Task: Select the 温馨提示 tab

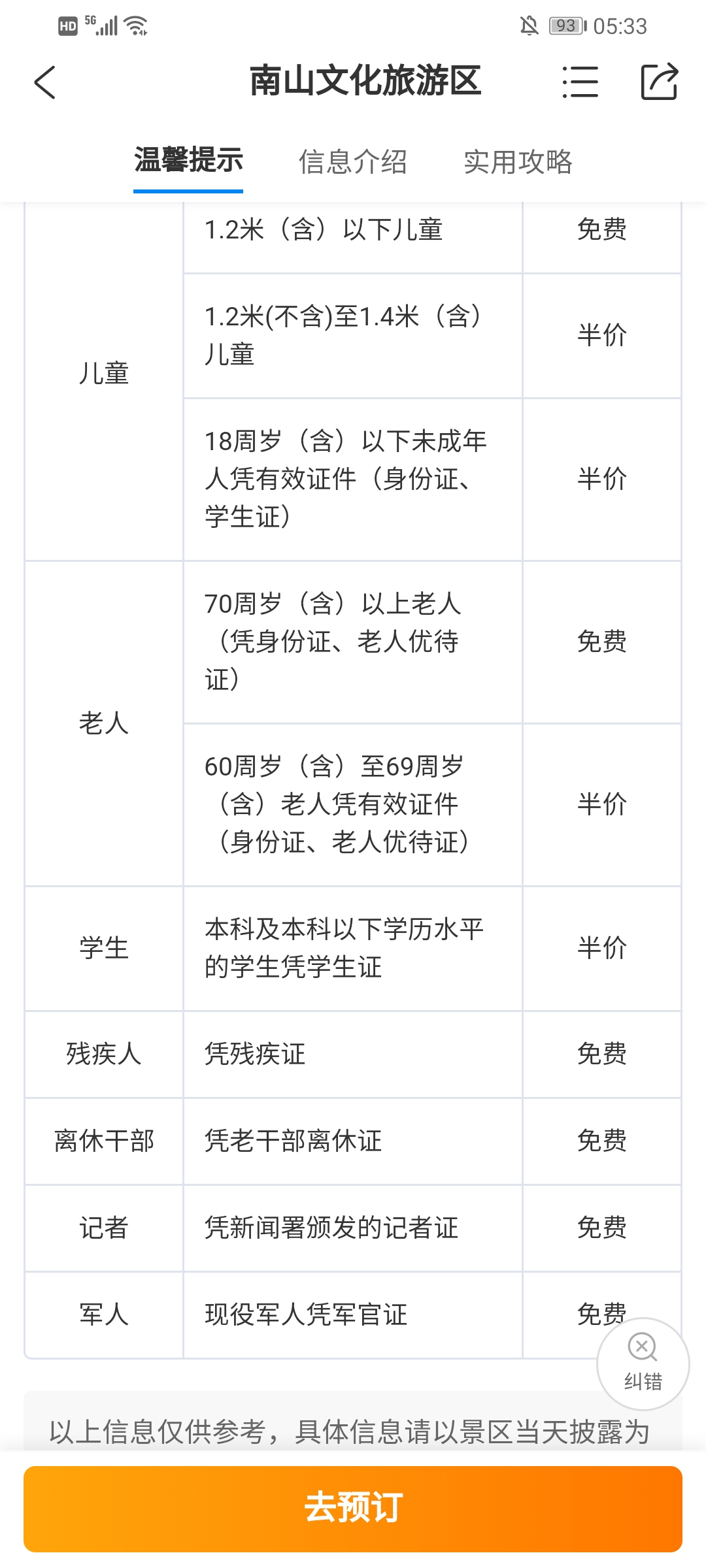Action: click(188, 161)
